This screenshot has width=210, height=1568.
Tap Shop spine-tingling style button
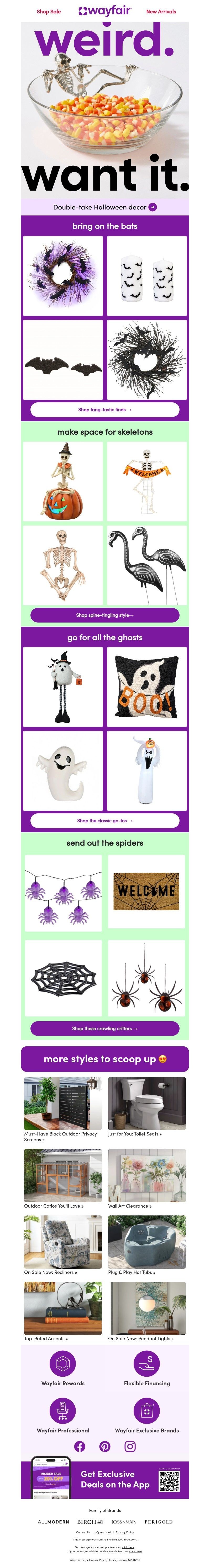coord(105,615)
